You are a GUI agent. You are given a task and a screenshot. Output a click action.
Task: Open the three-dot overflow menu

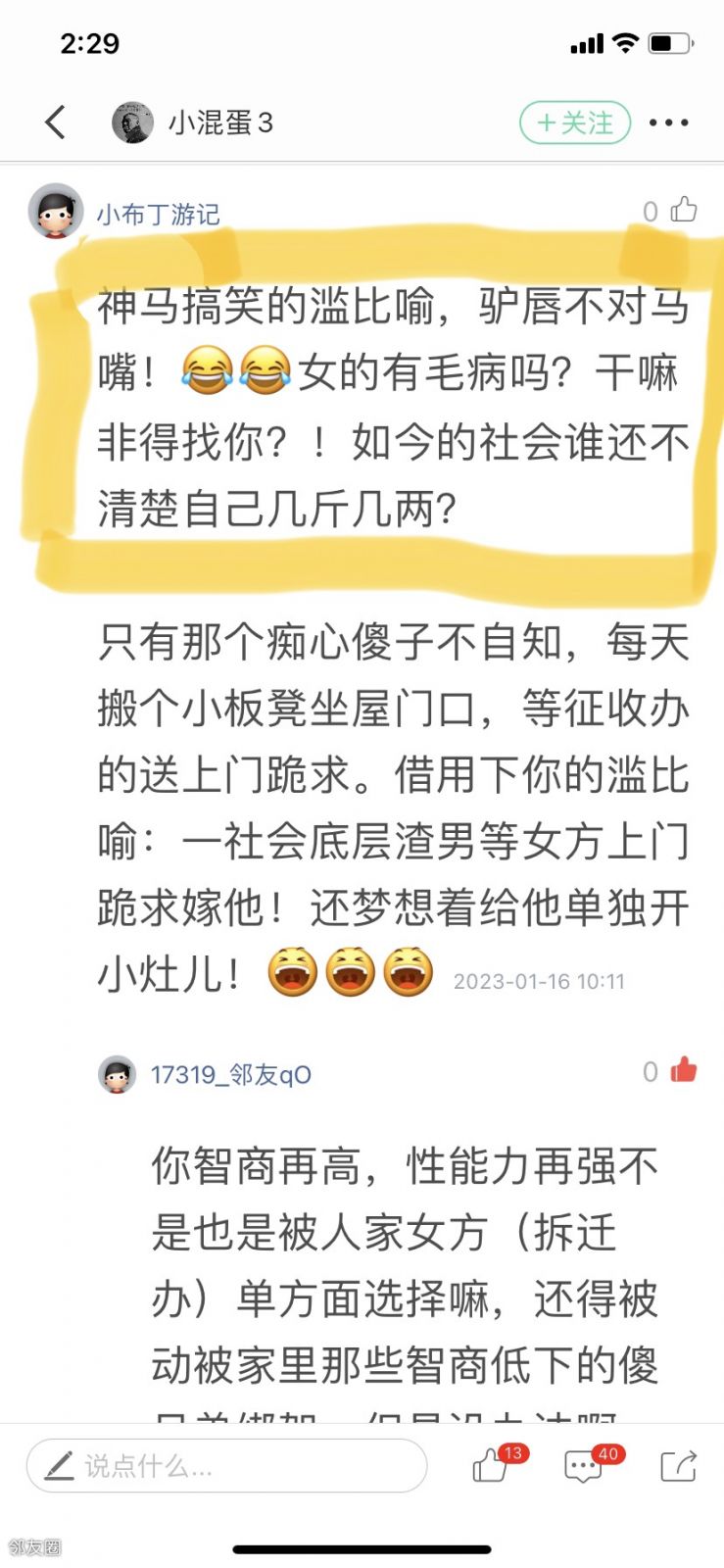click(669, 122)
